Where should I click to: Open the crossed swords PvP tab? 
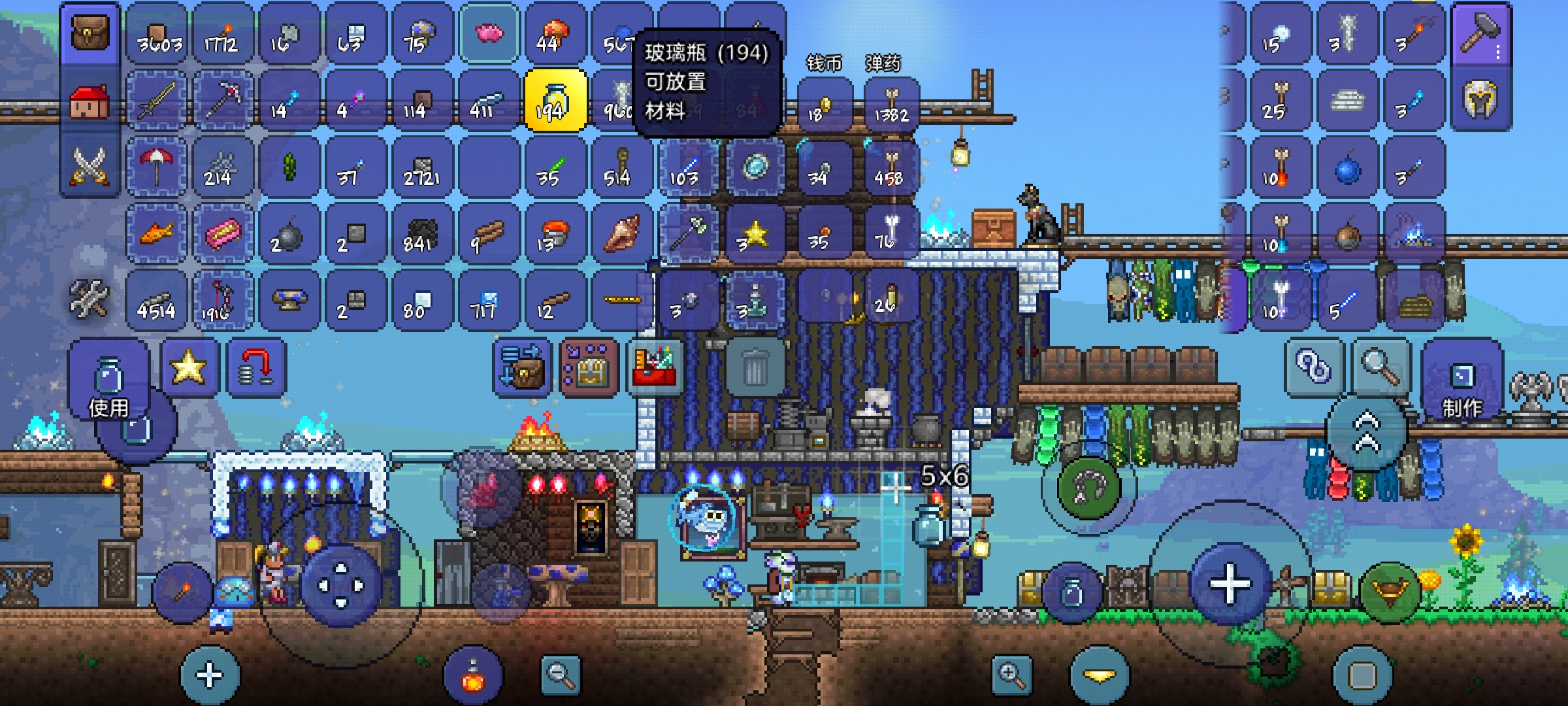pyautogui.click(x=90, y=165)
